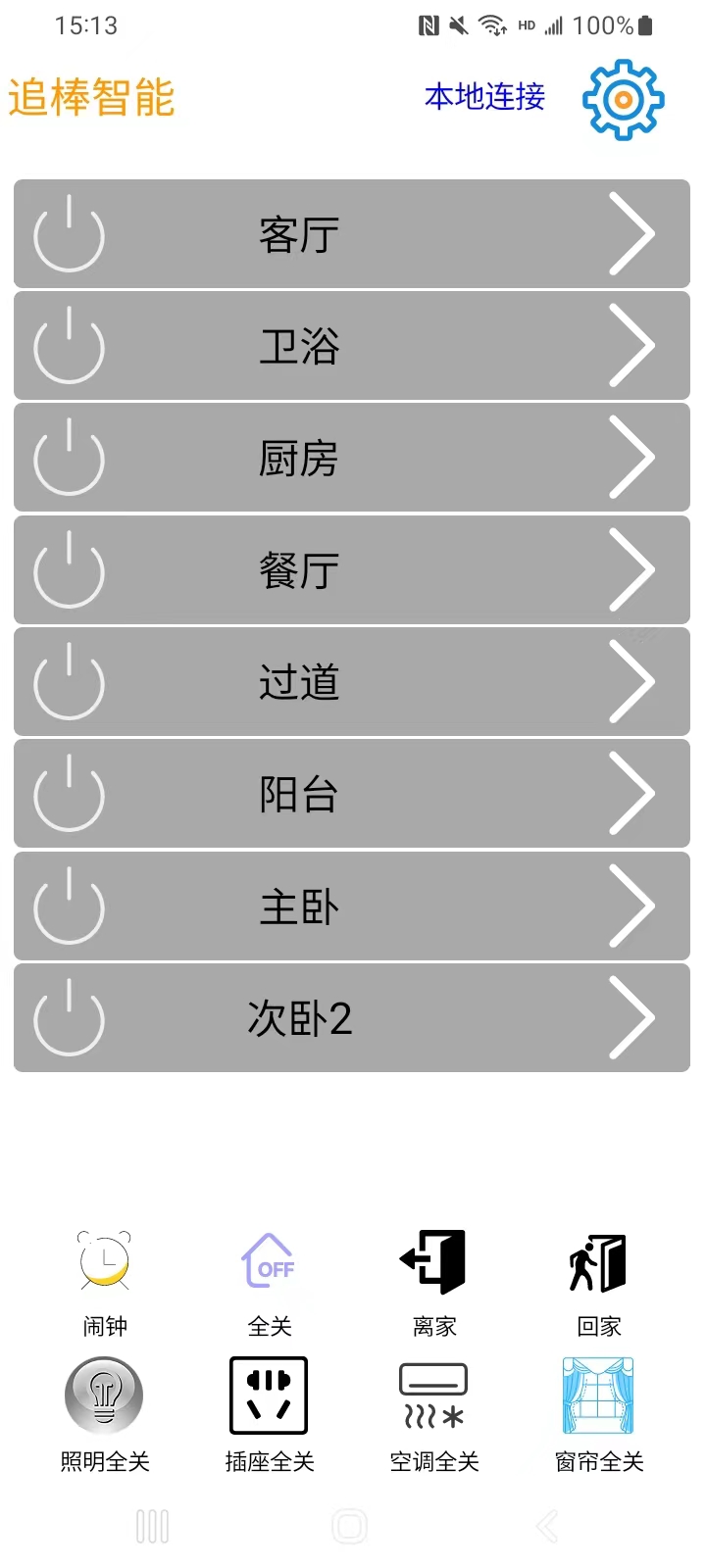
Task: Tap the 插座全关 socket power-off icon
Action: tap(269, 1395)
